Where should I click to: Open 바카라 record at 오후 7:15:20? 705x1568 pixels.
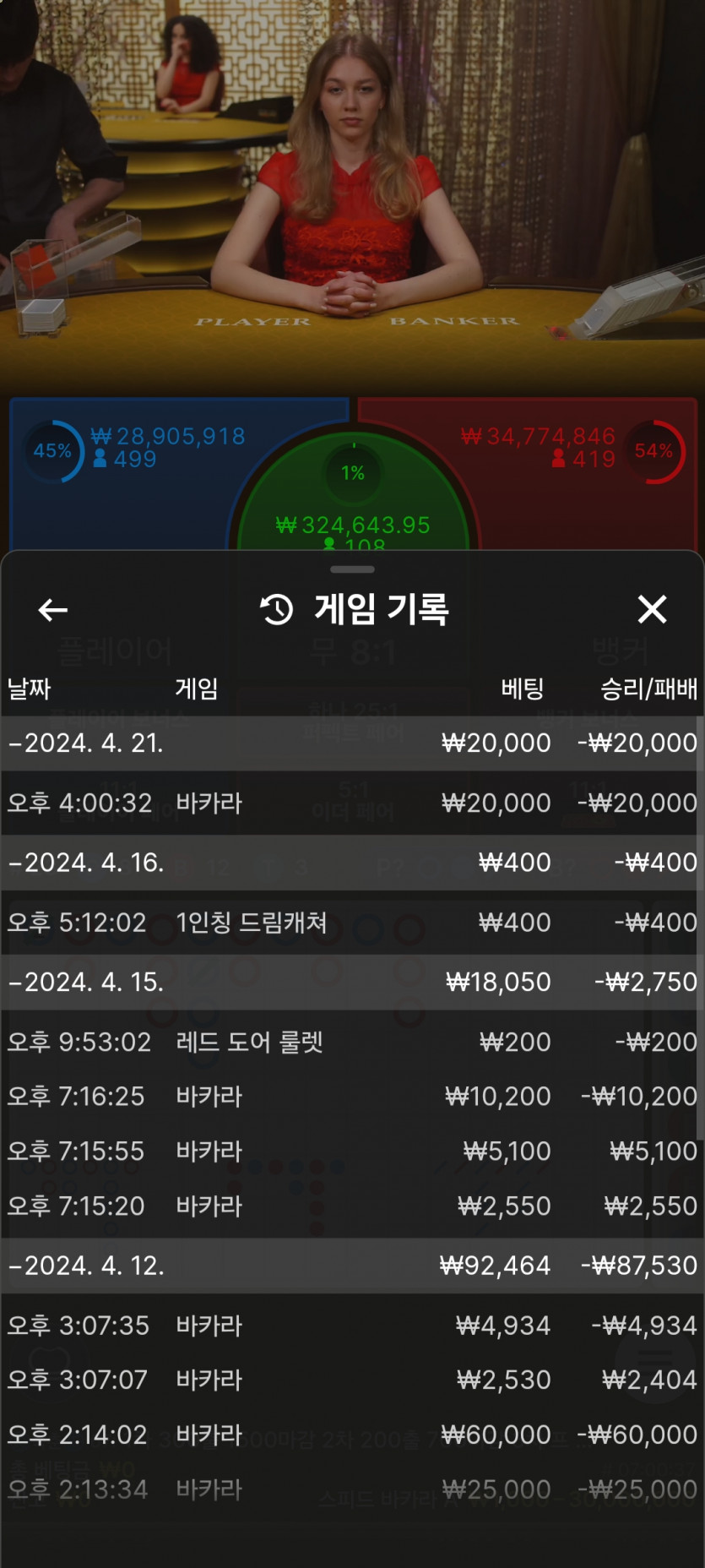(x=351, y=1206)
